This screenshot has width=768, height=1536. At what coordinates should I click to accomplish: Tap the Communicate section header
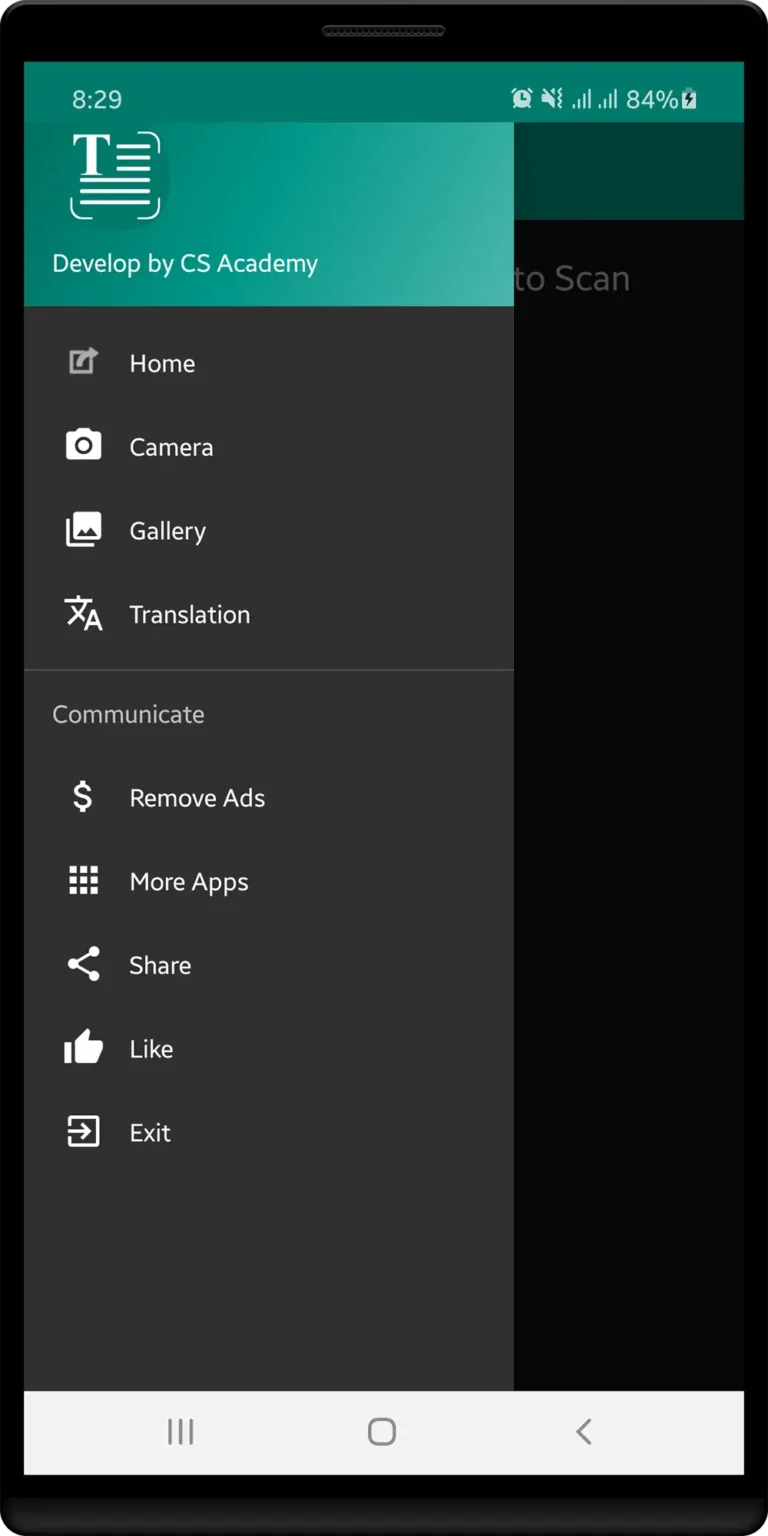point(127,713)
